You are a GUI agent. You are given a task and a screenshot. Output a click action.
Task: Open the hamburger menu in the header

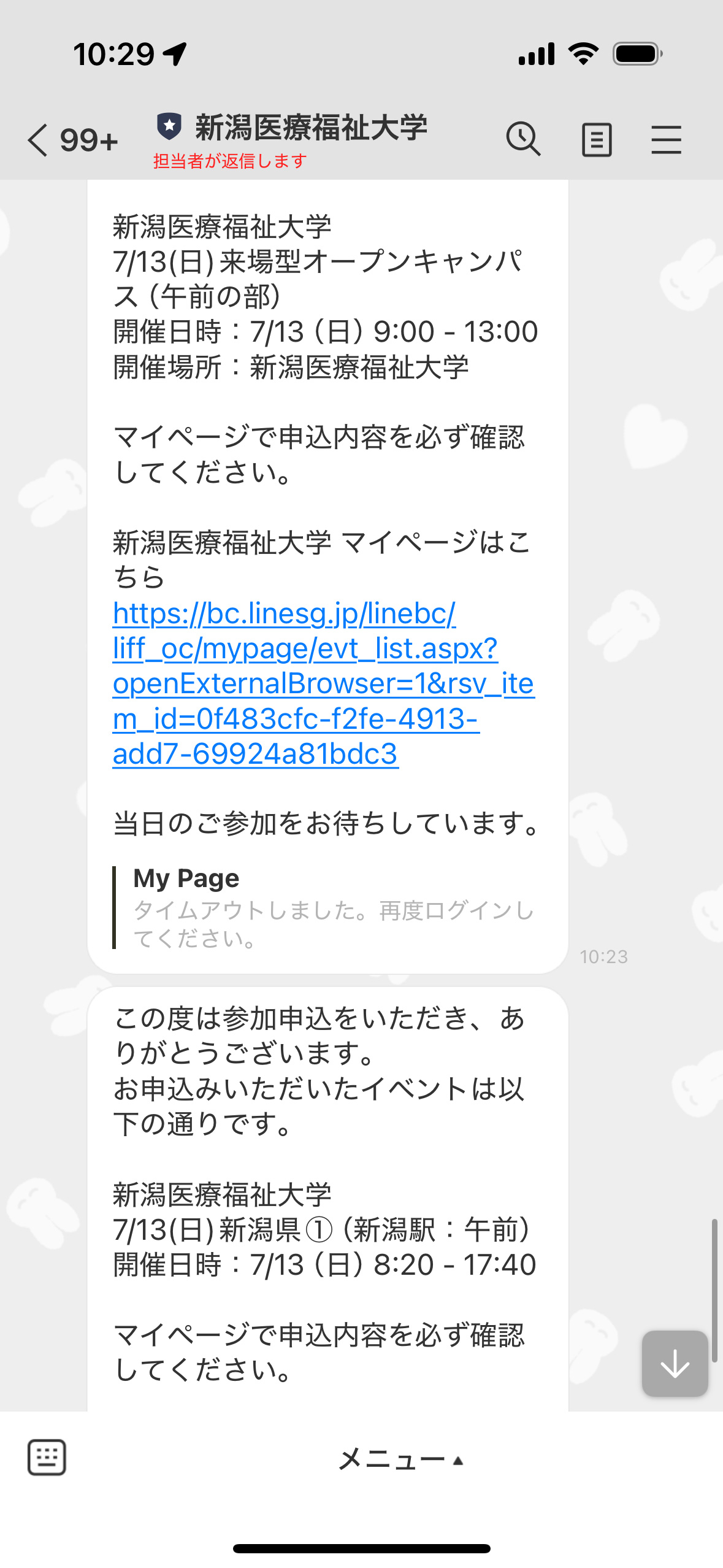(x=666, y=140)
